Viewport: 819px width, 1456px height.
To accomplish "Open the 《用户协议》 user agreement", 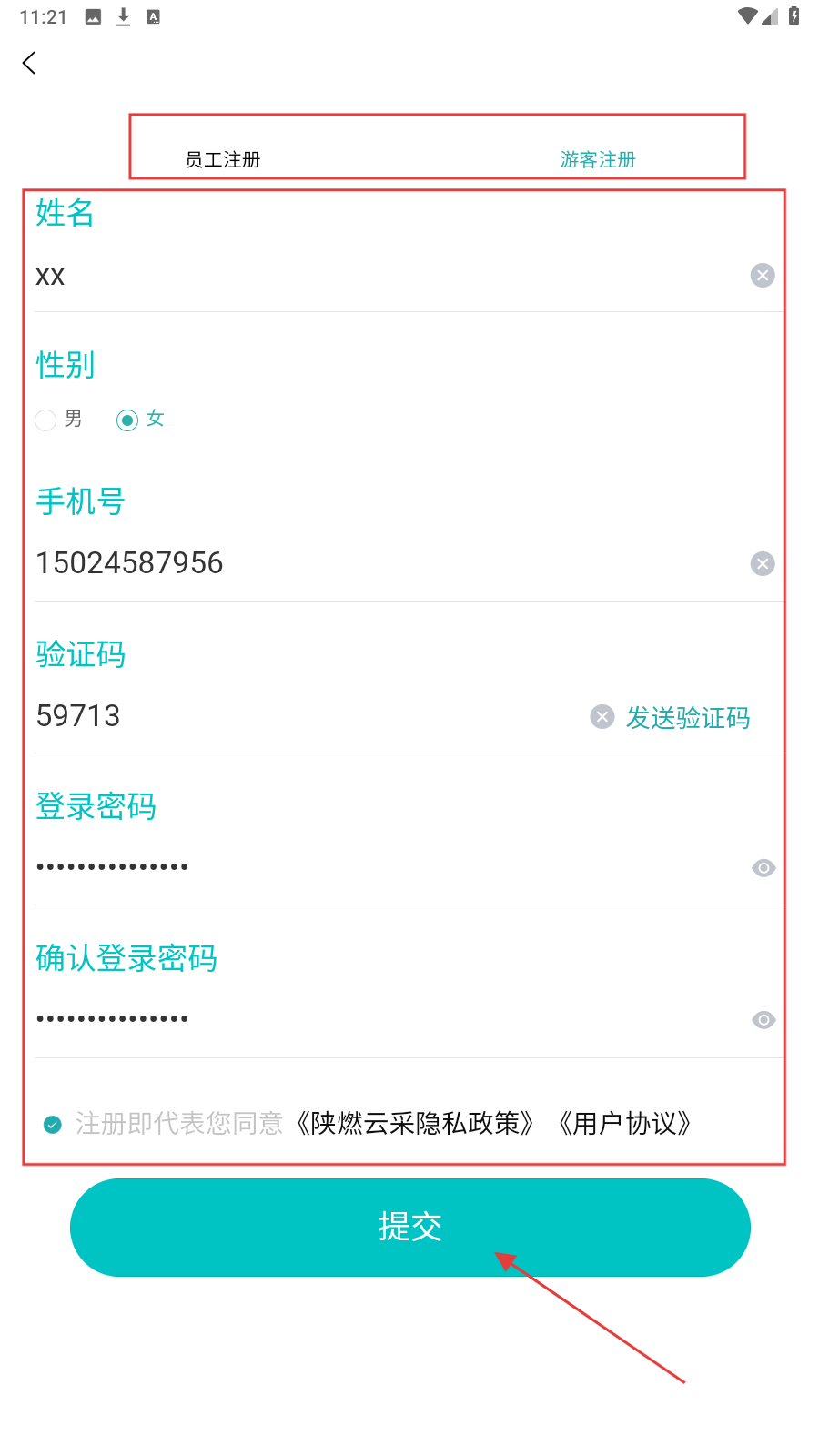I will (x=624, y=1124).
